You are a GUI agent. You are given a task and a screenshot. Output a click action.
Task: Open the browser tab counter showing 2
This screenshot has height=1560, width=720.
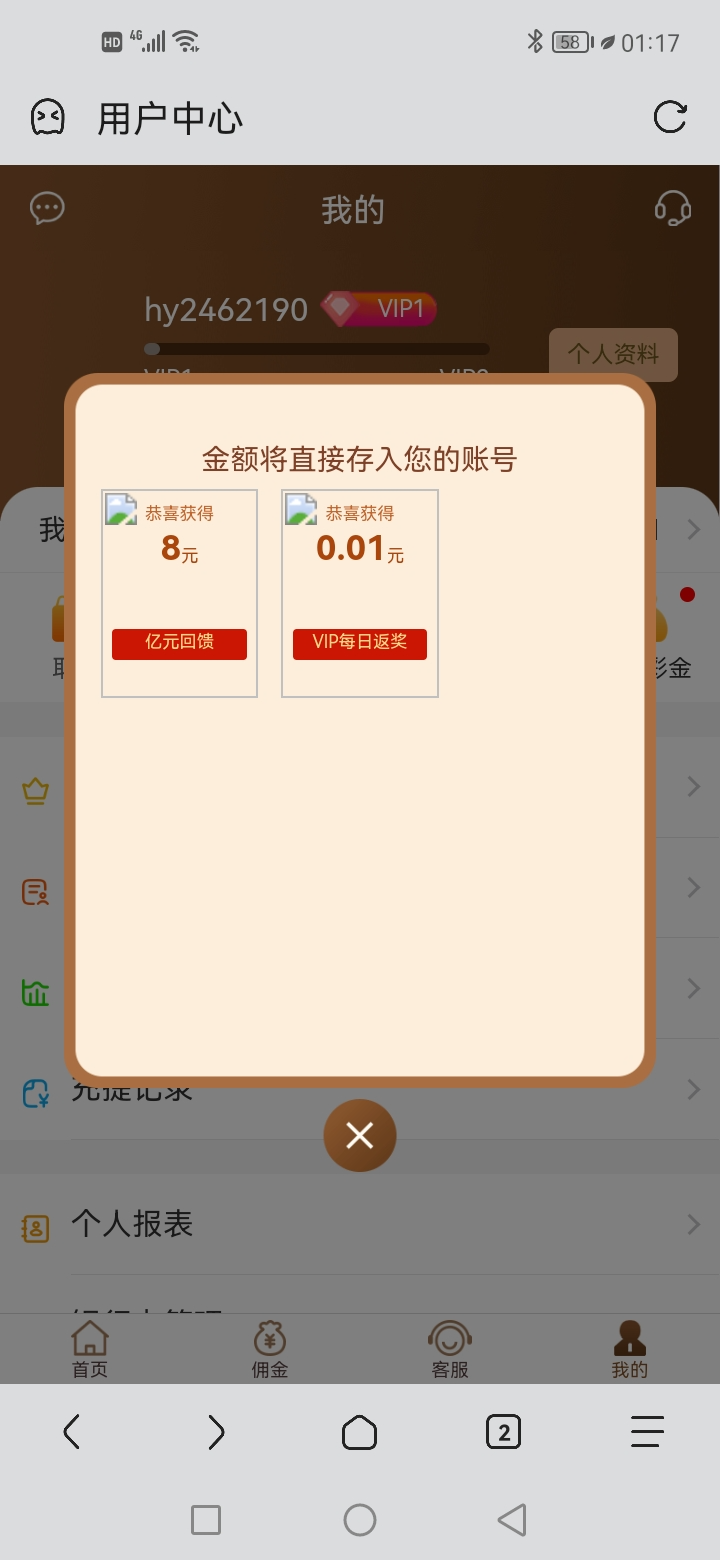504,1432
